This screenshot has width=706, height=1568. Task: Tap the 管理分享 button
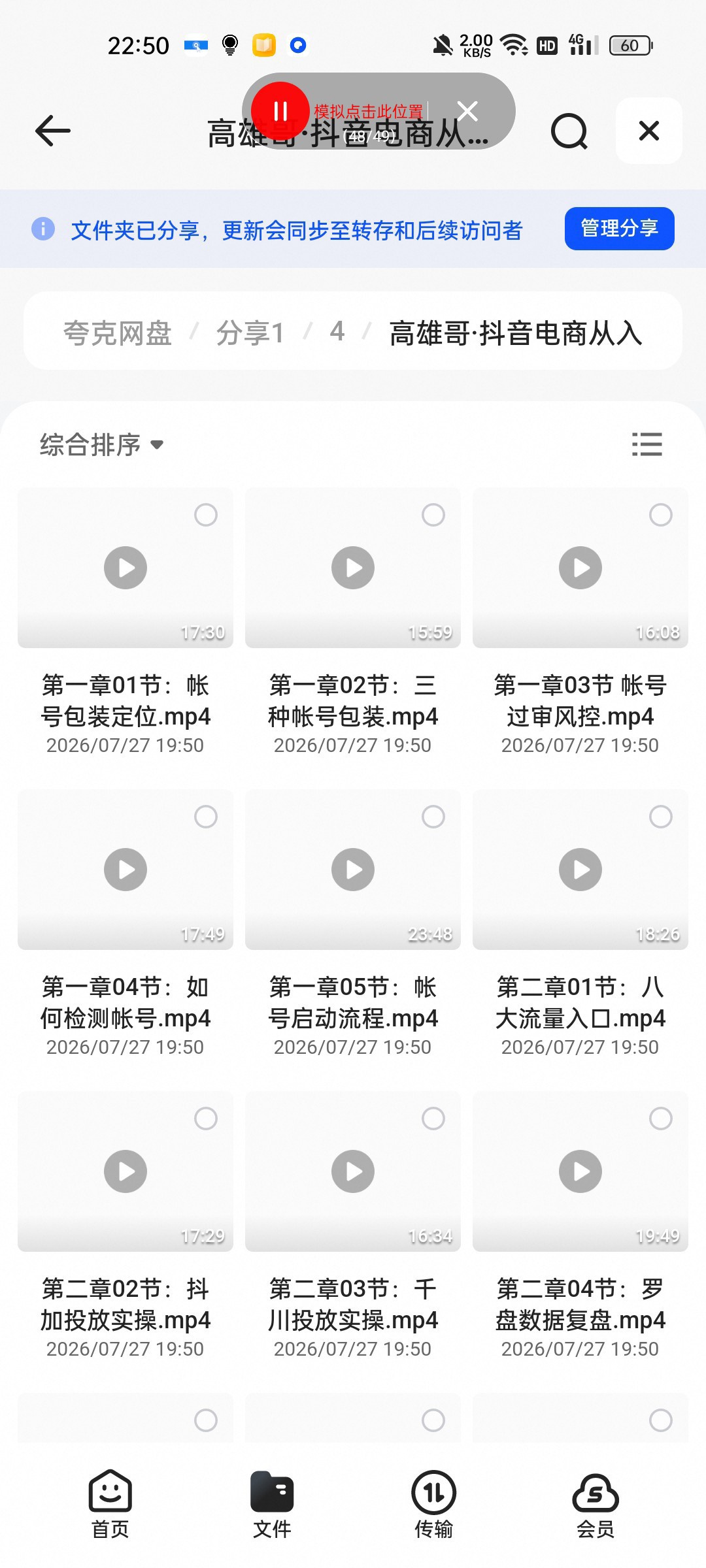tap(619, 229)
